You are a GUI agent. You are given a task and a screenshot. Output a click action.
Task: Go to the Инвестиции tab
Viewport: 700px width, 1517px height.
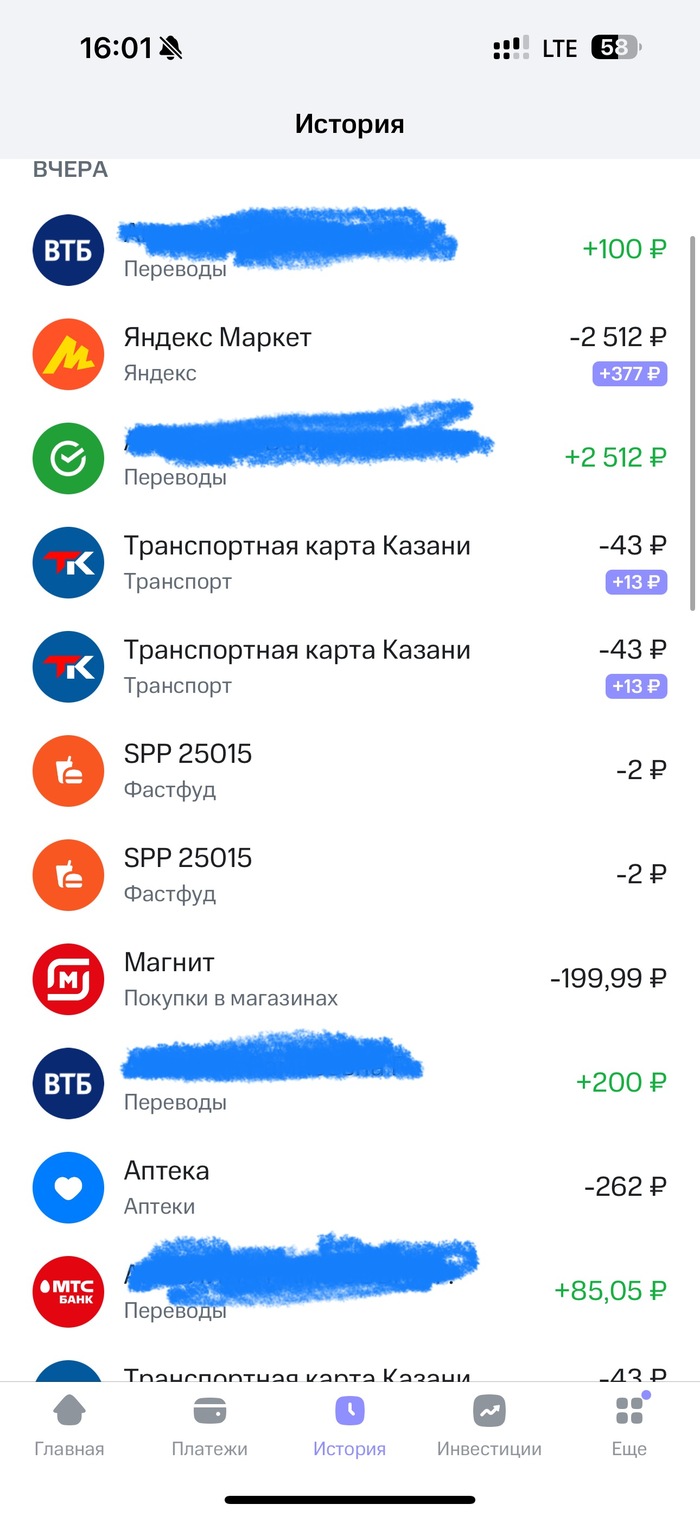(x=489, y=1426)
